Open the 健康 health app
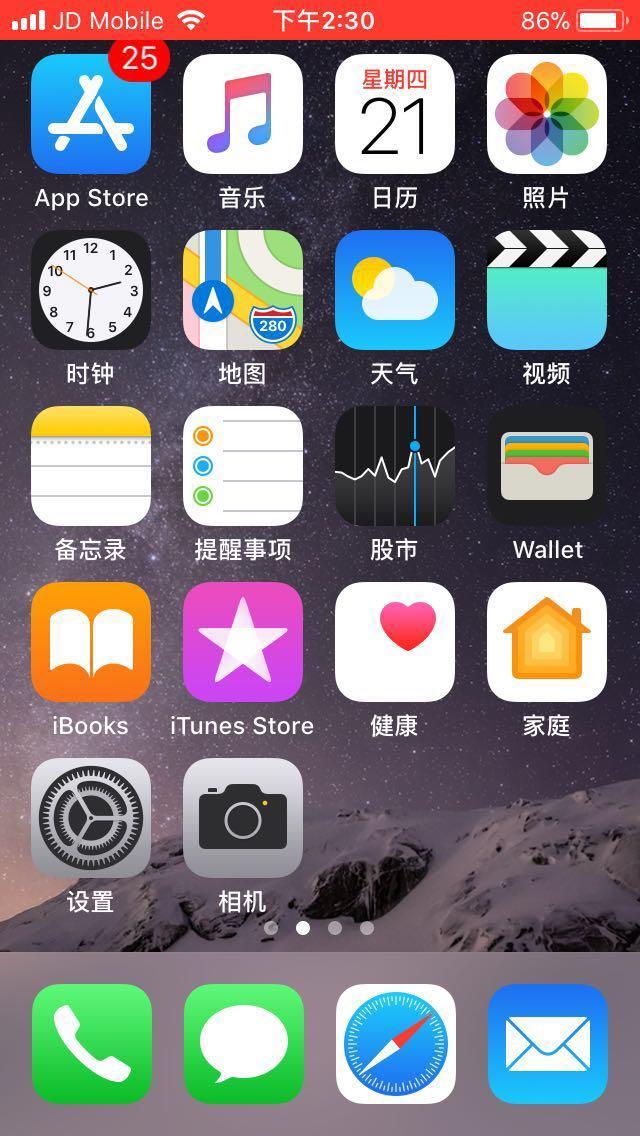 [395, 642]
